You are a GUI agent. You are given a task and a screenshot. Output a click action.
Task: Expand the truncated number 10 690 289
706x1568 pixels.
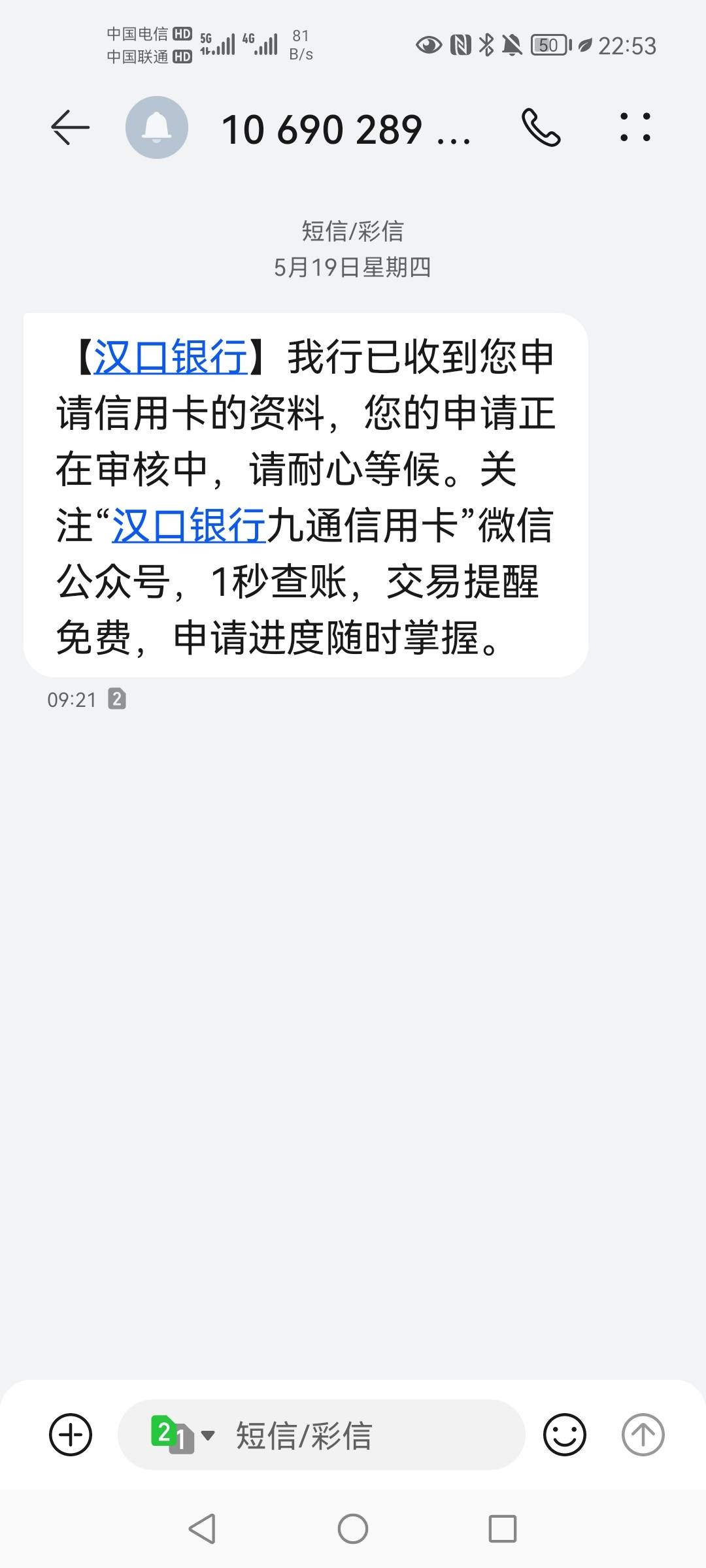point(346,127)
